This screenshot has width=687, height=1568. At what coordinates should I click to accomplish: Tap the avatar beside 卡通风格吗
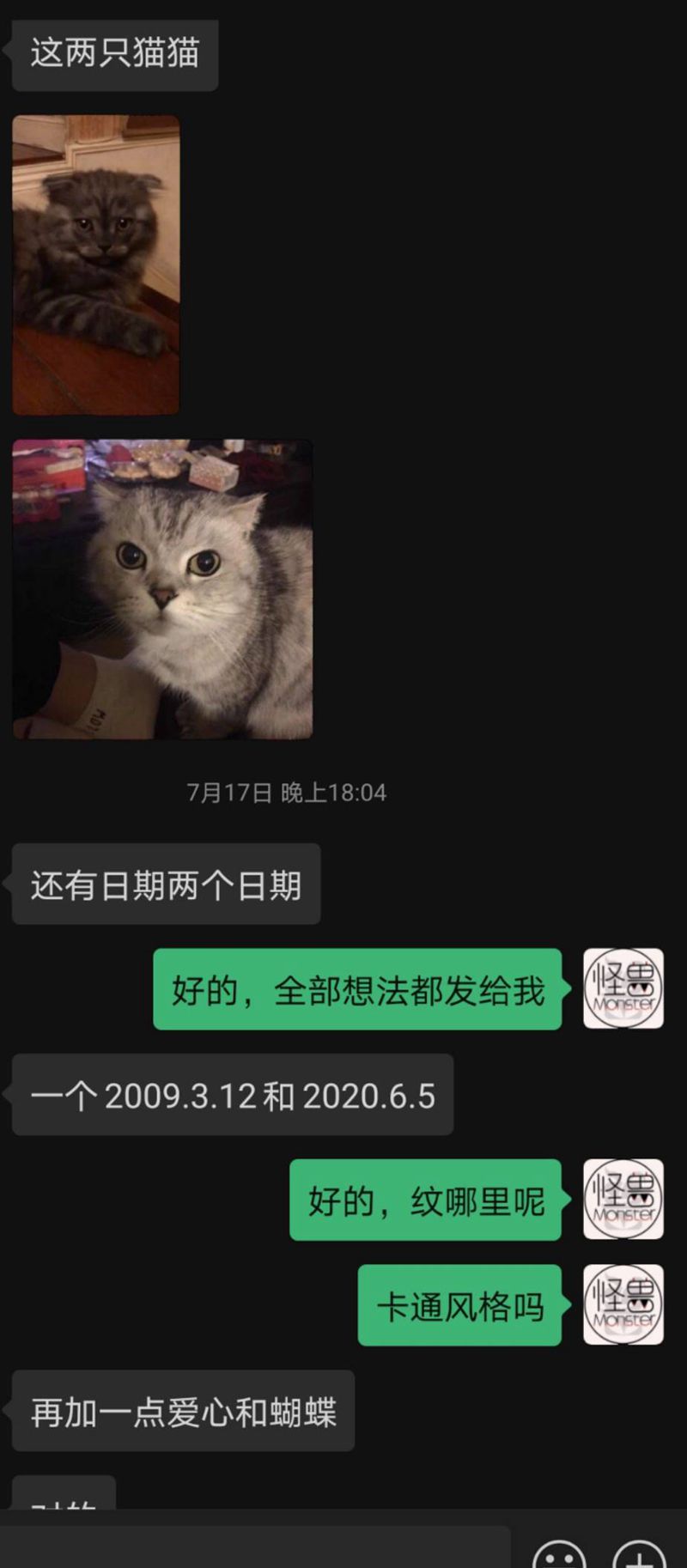click(x=623, y=1304)
